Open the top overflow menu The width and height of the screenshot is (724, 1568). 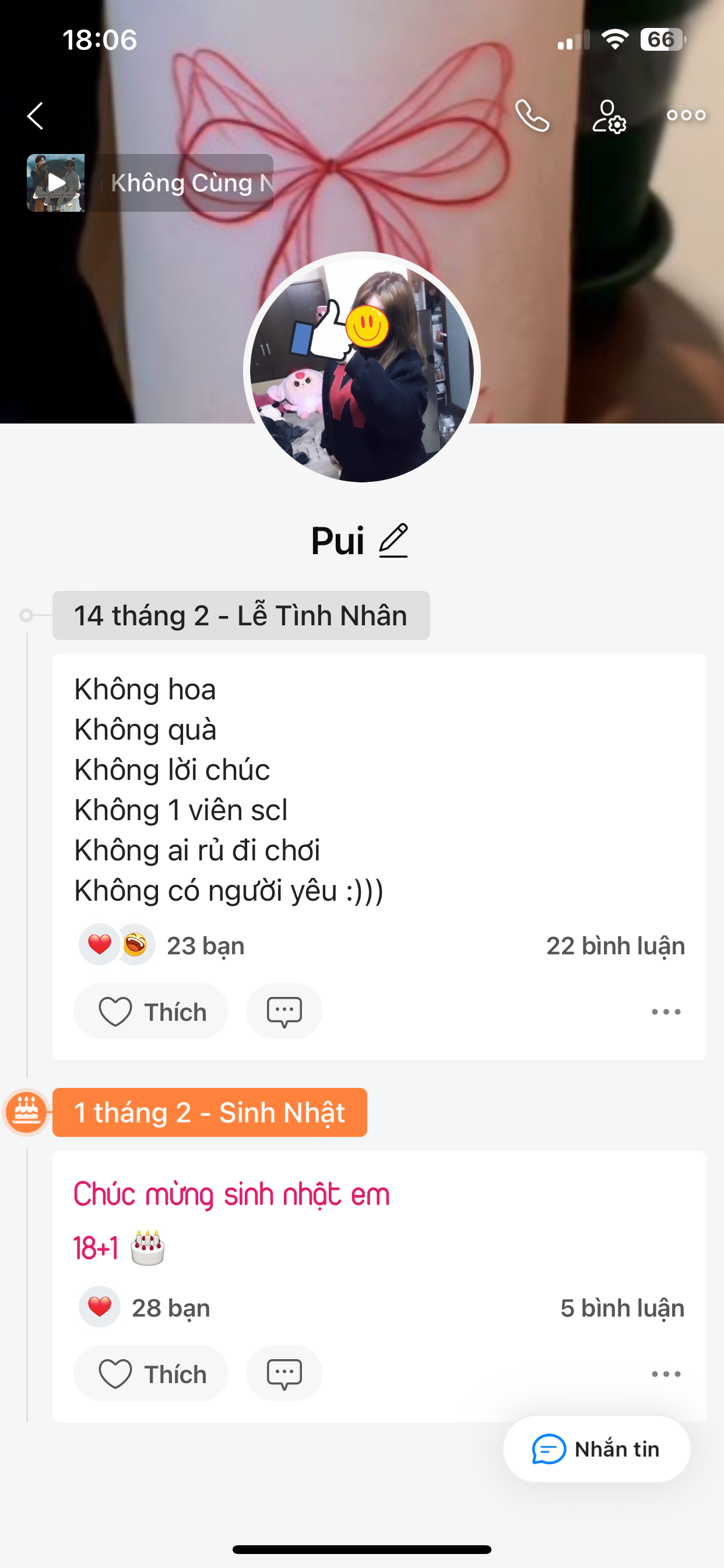pyautogui.click(x=686, y=115)
